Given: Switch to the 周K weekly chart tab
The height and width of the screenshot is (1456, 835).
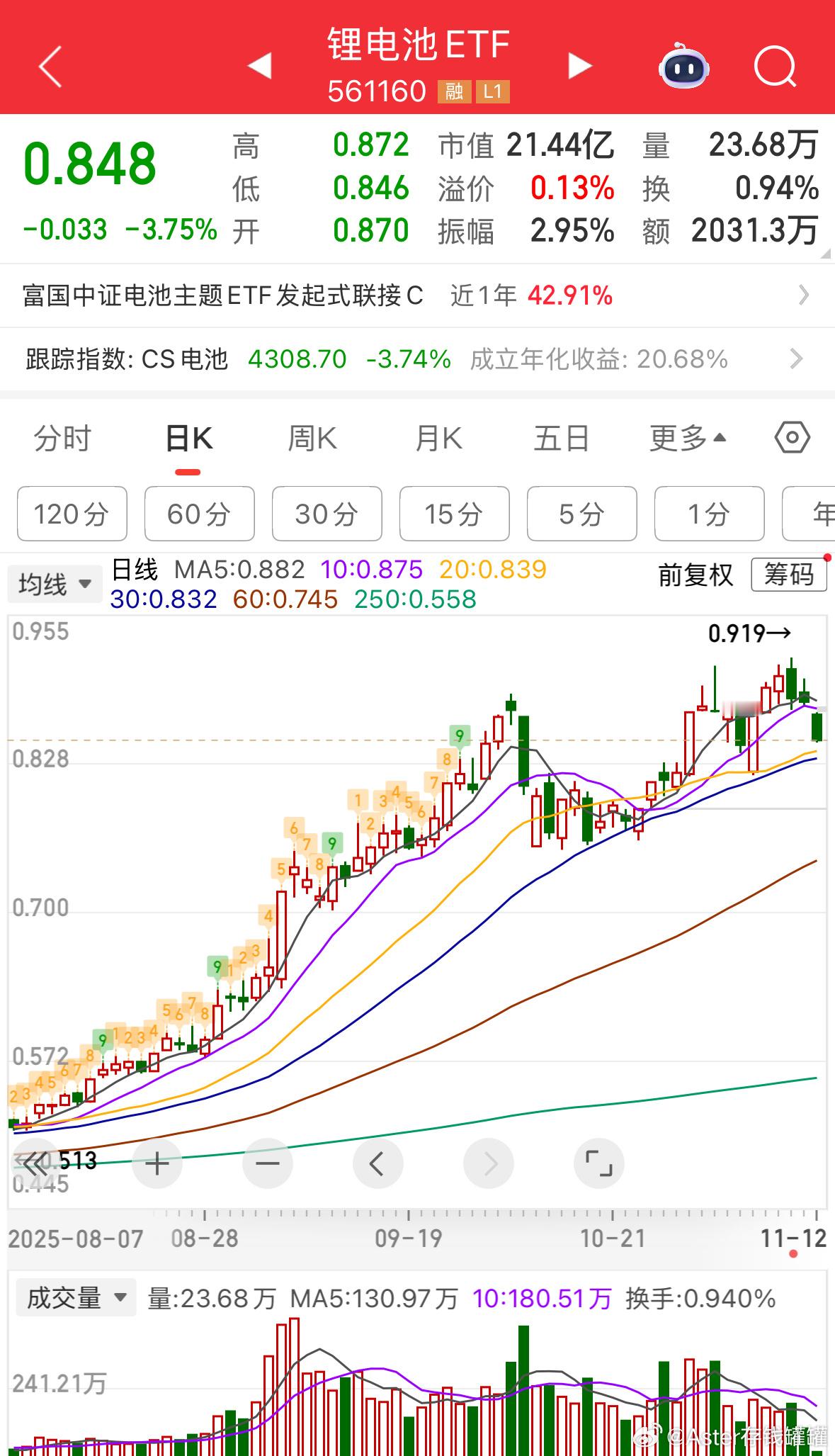Looking at the screenshot, I should 312,438.
